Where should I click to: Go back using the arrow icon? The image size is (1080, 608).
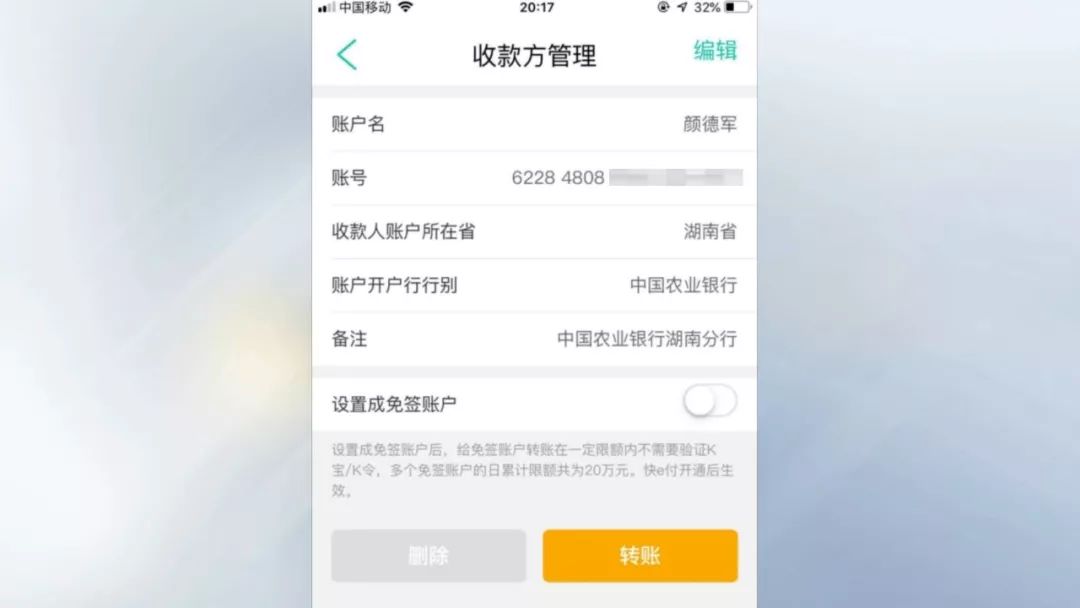tap(347, 54)
